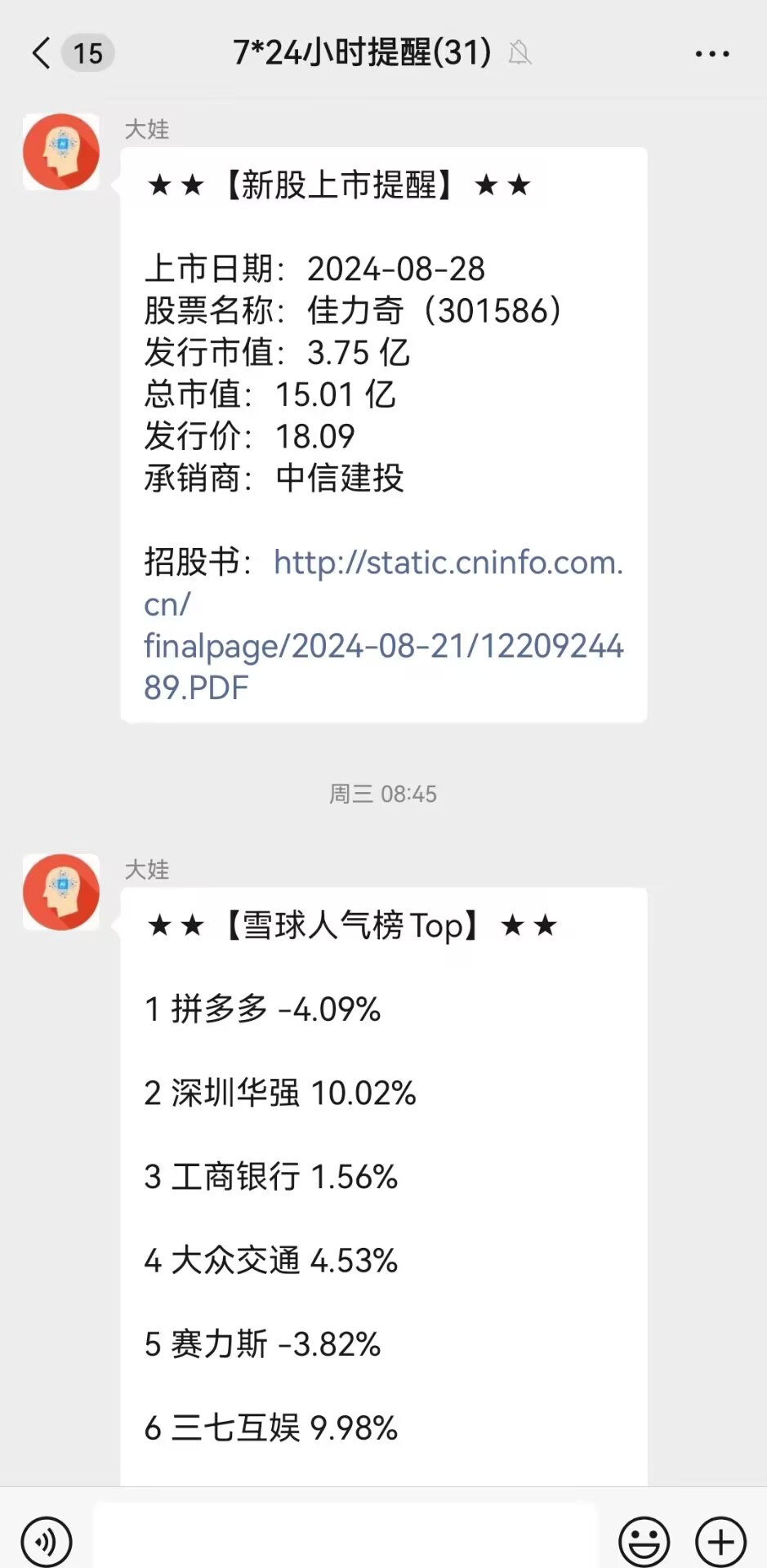Image resolution: width=767 pixels, height=1568 pixels.
Task: Switch to voice message input
Action: tap(47, 1542)
